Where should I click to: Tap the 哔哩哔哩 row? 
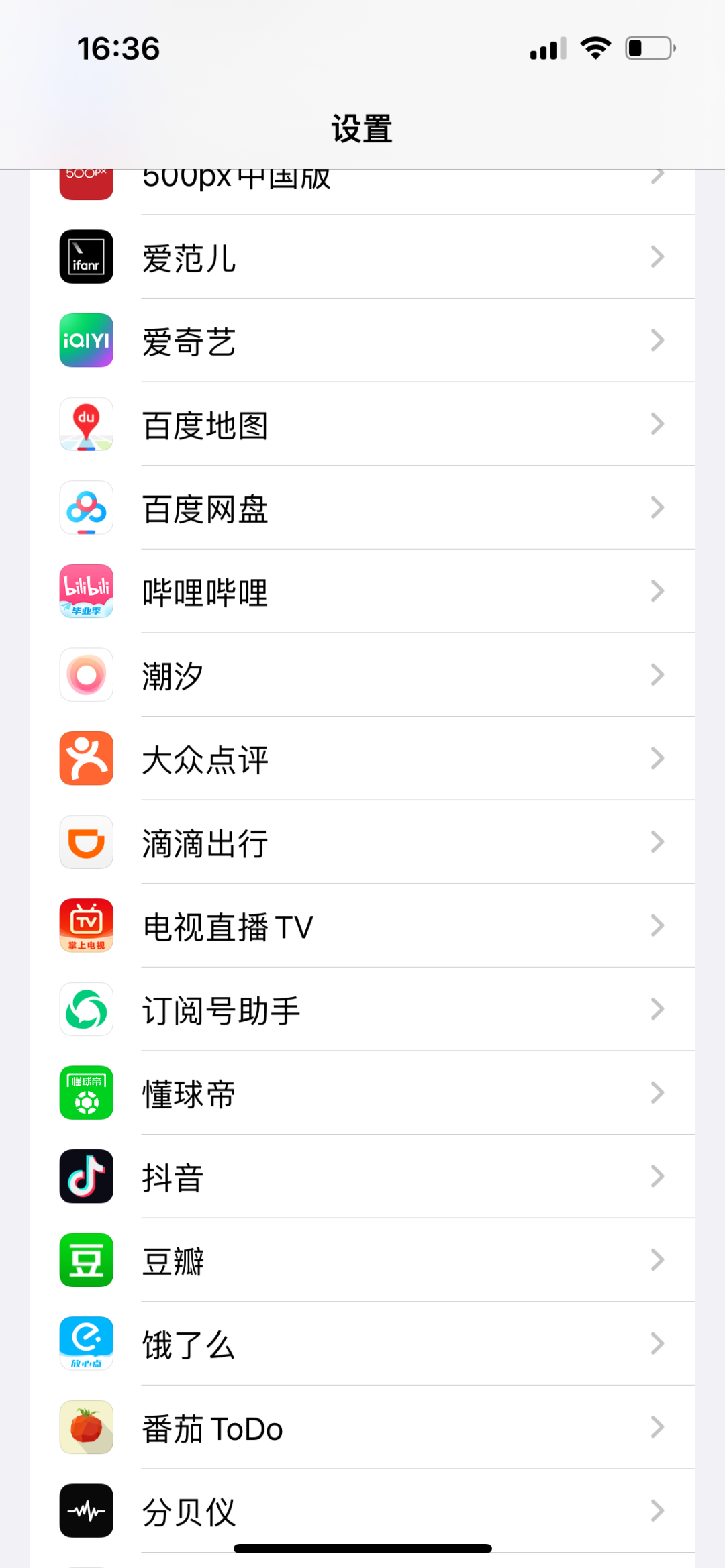pyautogui.click(x=362, y=592)
